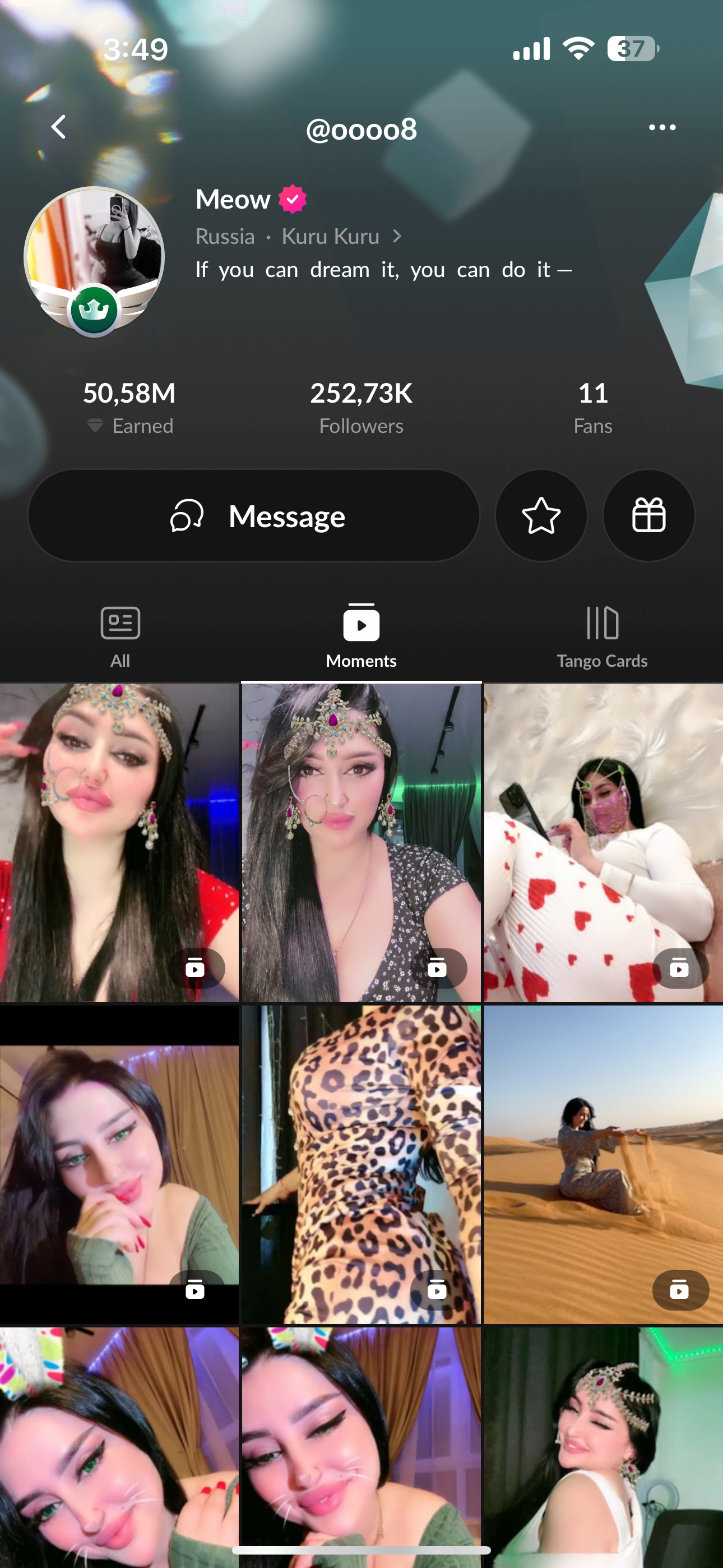The width and height of the screenshot is (723, 1568).
Task: Send a gift via gift icon
Action: tap(648, 515)
